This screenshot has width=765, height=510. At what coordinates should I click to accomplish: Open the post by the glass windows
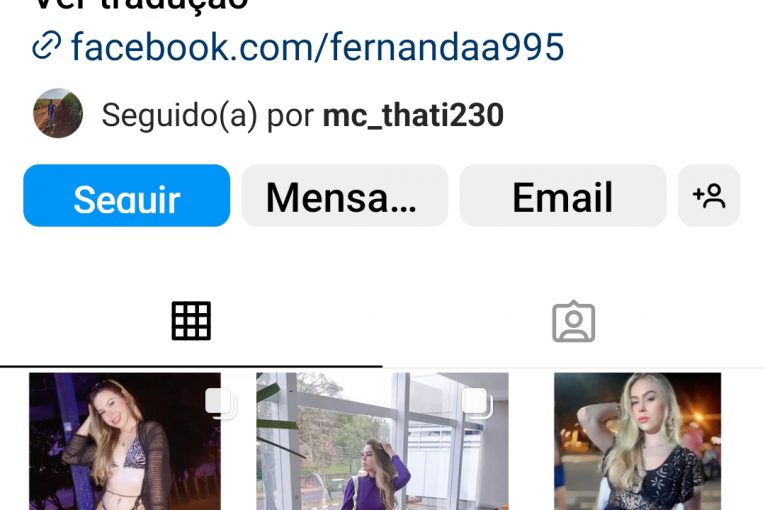click(x=382, y=441)
